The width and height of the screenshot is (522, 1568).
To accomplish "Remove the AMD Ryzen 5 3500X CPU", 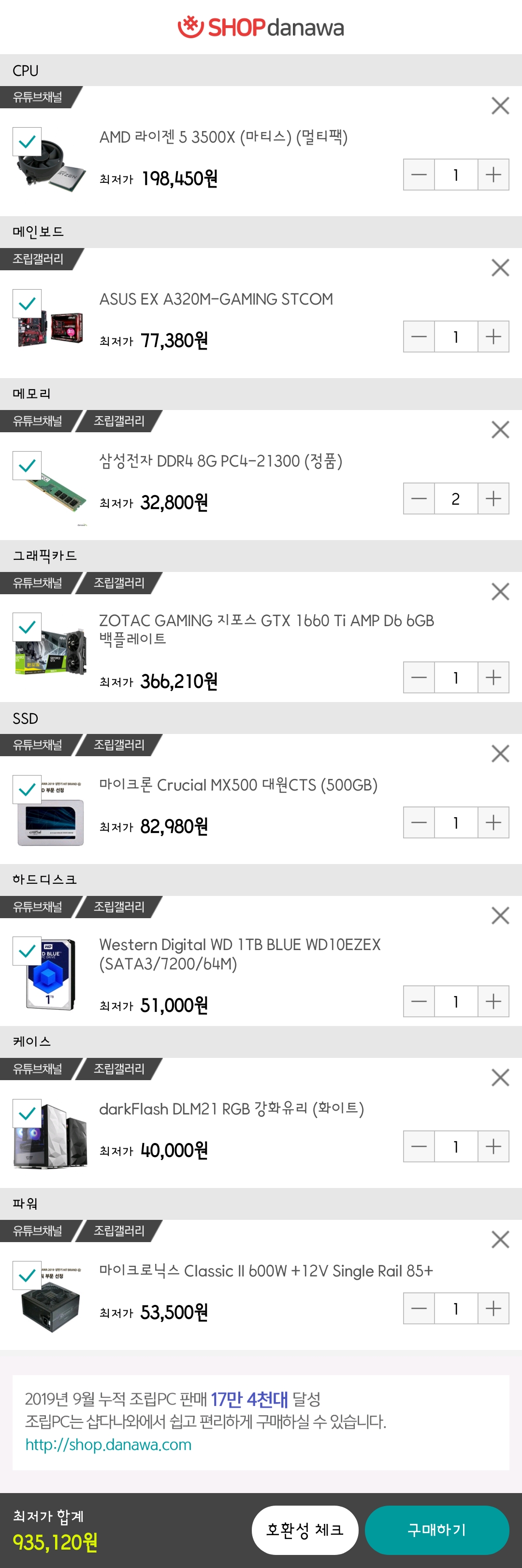I will click(x=500, y=106).
